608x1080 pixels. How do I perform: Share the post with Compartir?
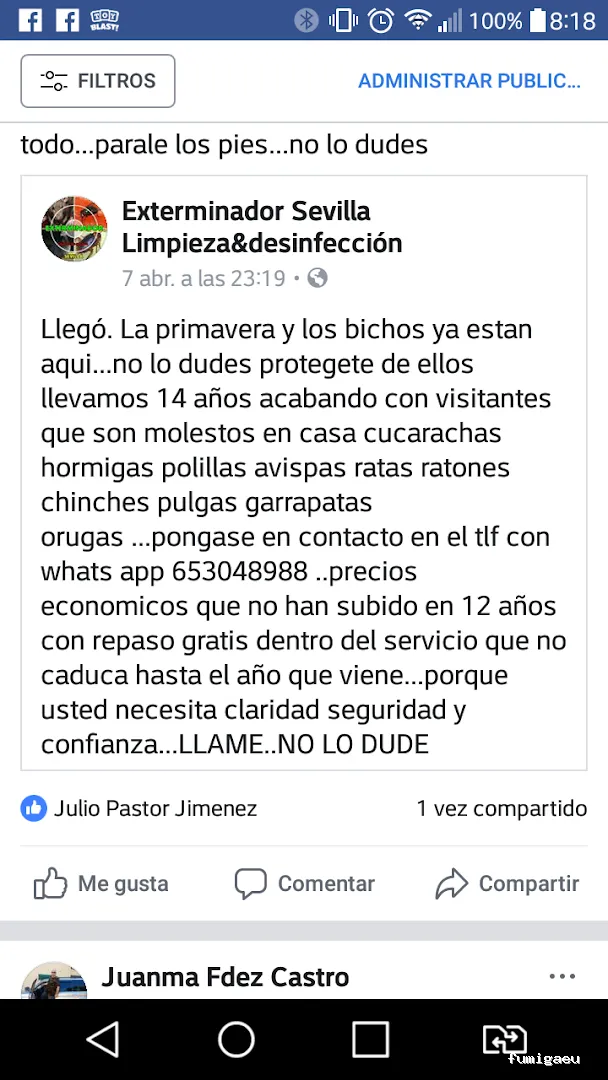point(508,884)
